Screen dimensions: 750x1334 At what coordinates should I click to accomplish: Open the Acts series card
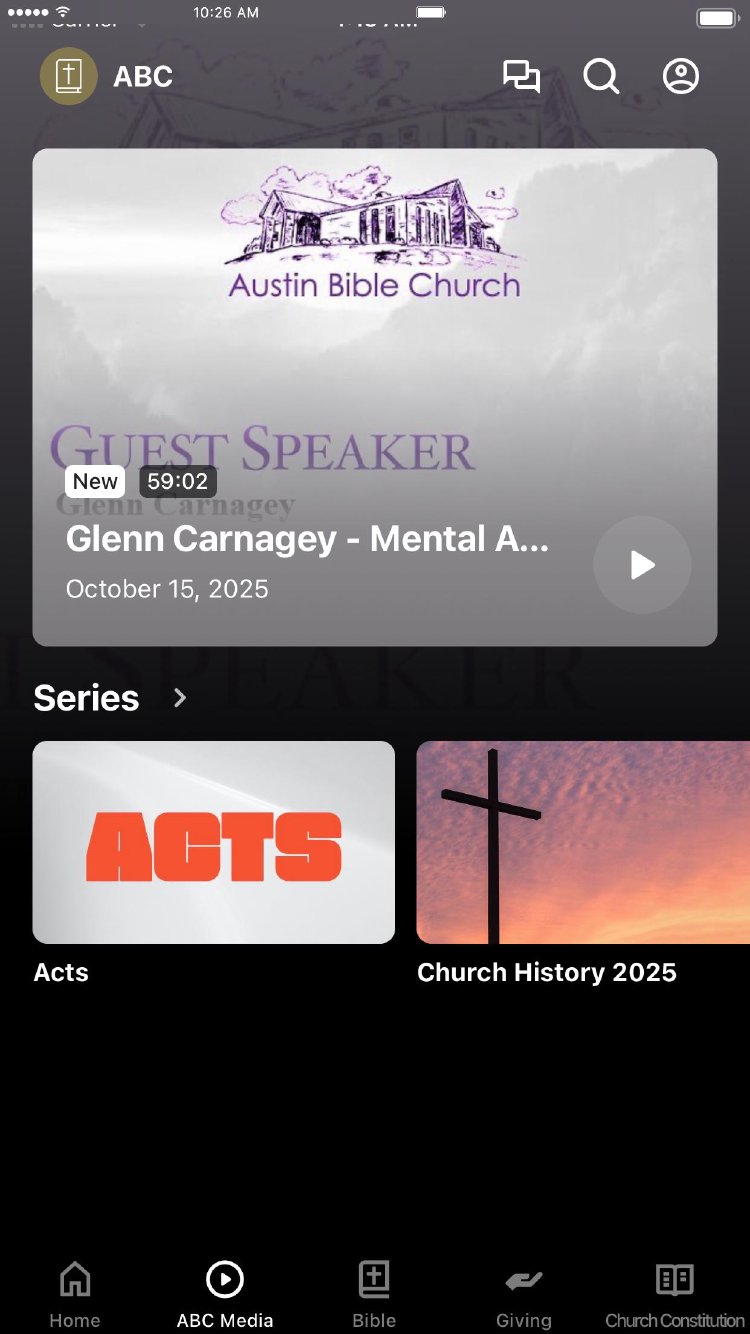tap(214, 842)
